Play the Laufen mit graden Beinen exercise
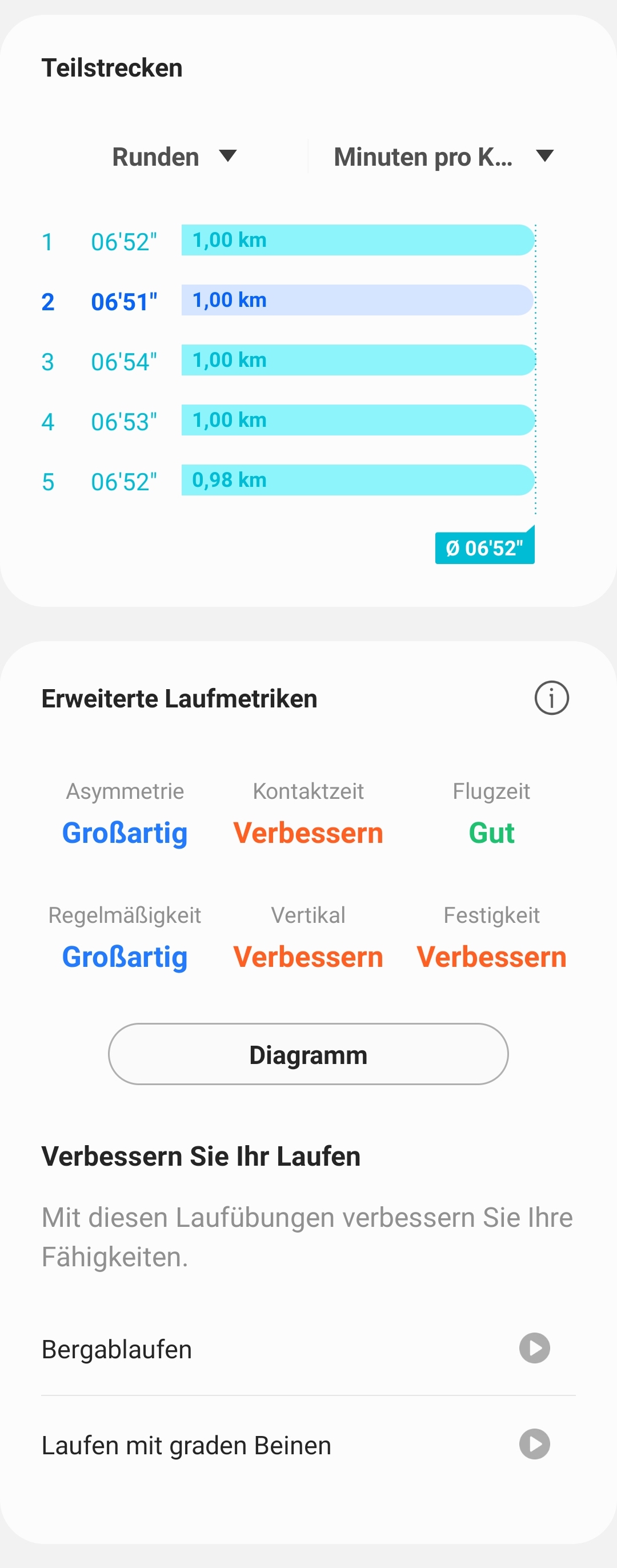Screen dimensions: 617x1568 coord(534,1445)
